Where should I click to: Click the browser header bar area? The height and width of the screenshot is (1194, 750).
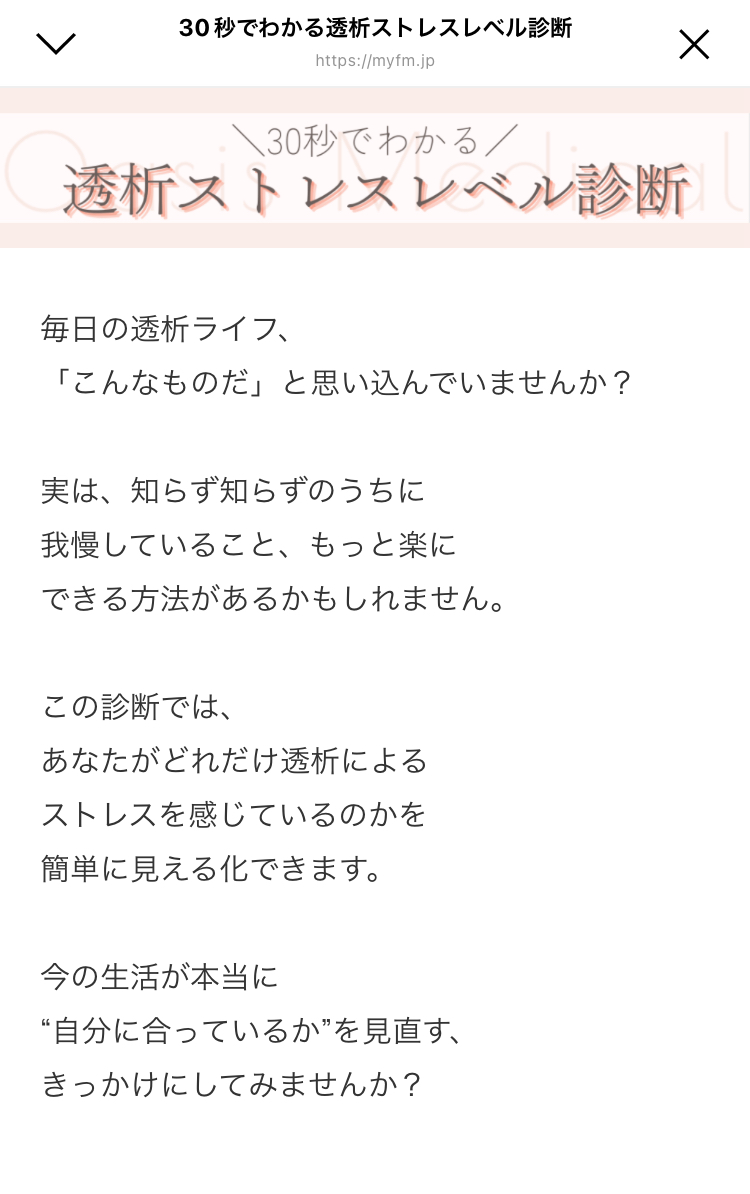pyautogui.click(x=375, y=44)
